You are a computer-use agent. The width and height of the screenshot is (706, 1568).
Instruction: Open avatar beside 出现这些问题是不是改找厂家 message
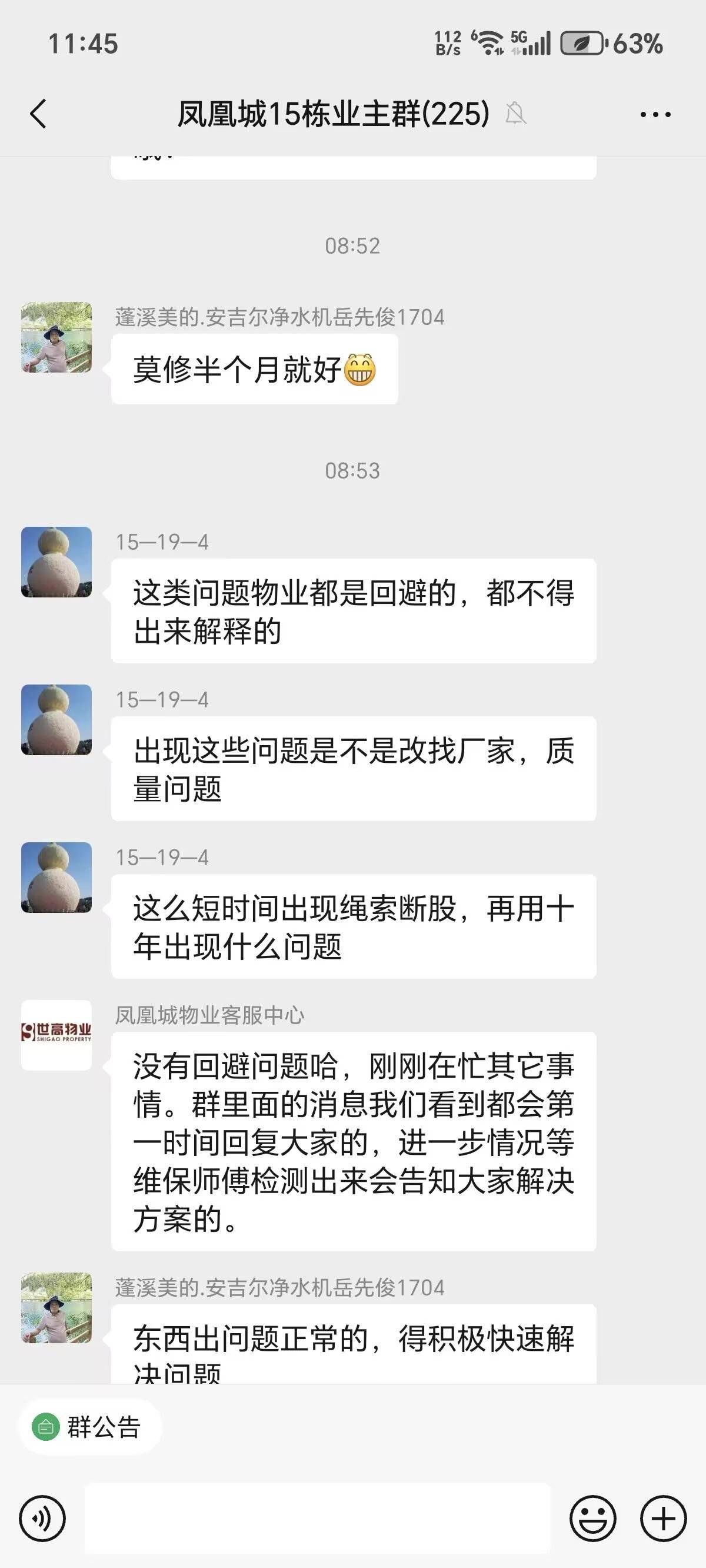click(x=56, y=719)
